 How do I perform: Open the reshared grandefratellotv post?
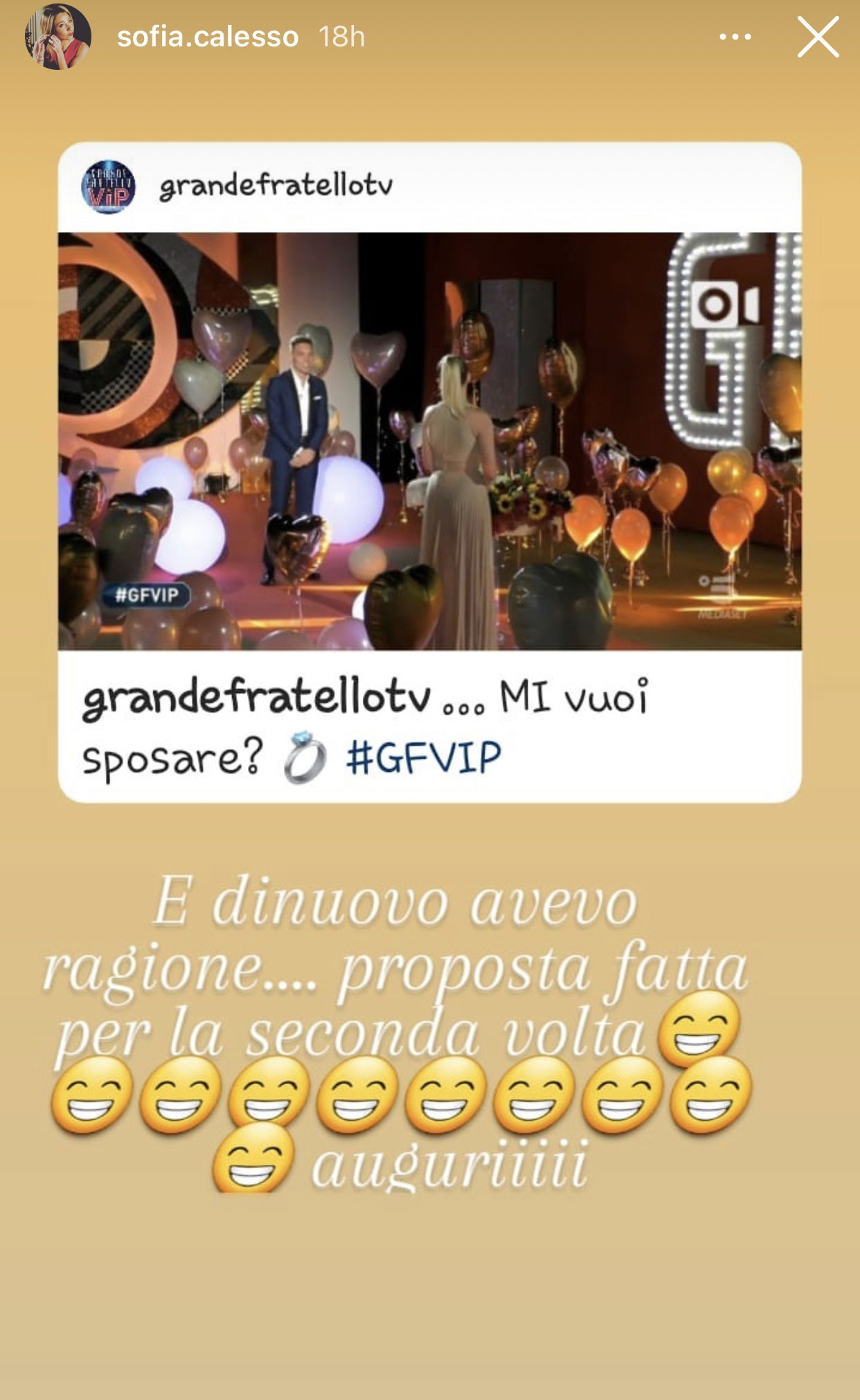point(429,440)
